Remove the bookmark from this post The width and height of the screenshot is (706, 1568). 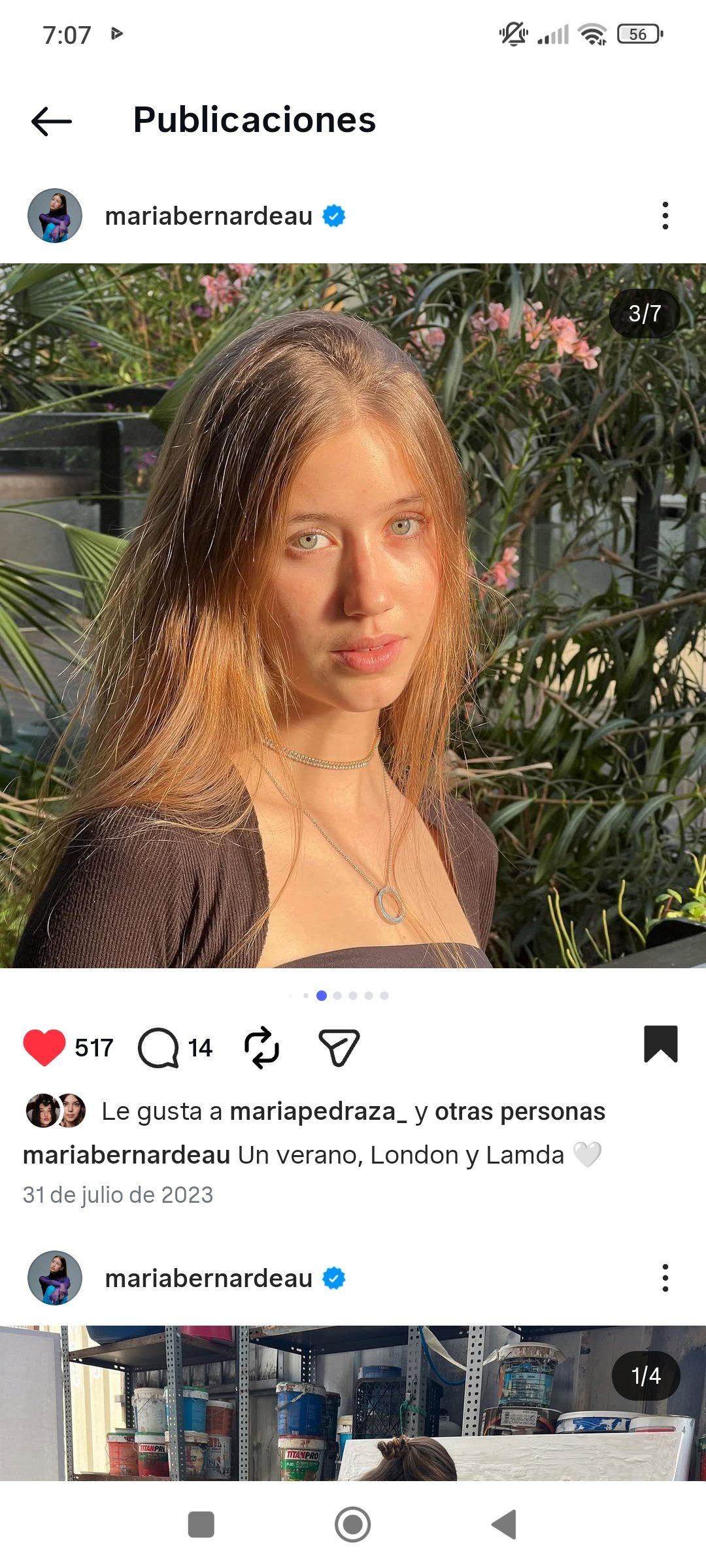pos(660,1044)
